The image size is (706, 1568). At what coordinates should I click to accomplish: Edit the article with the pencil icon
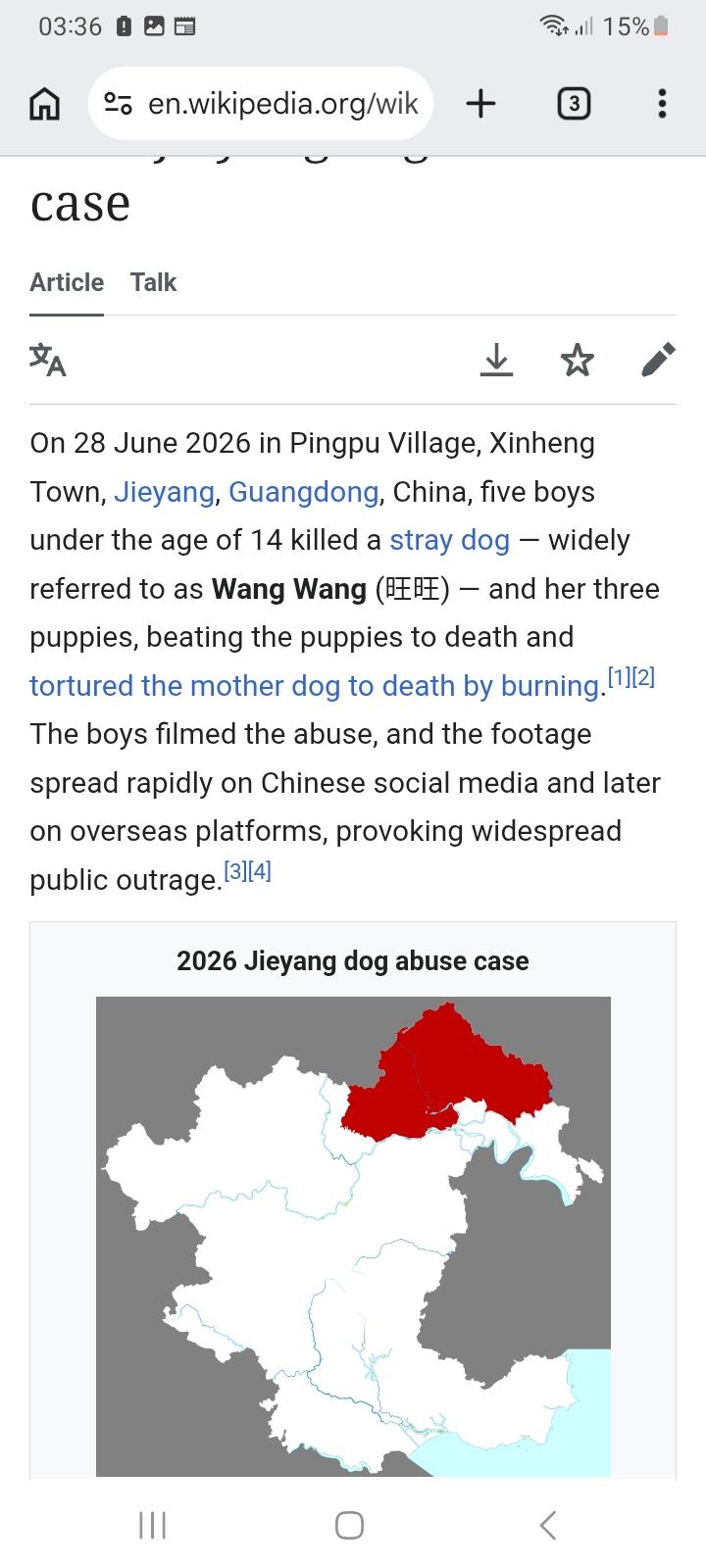tap(658, 360)
